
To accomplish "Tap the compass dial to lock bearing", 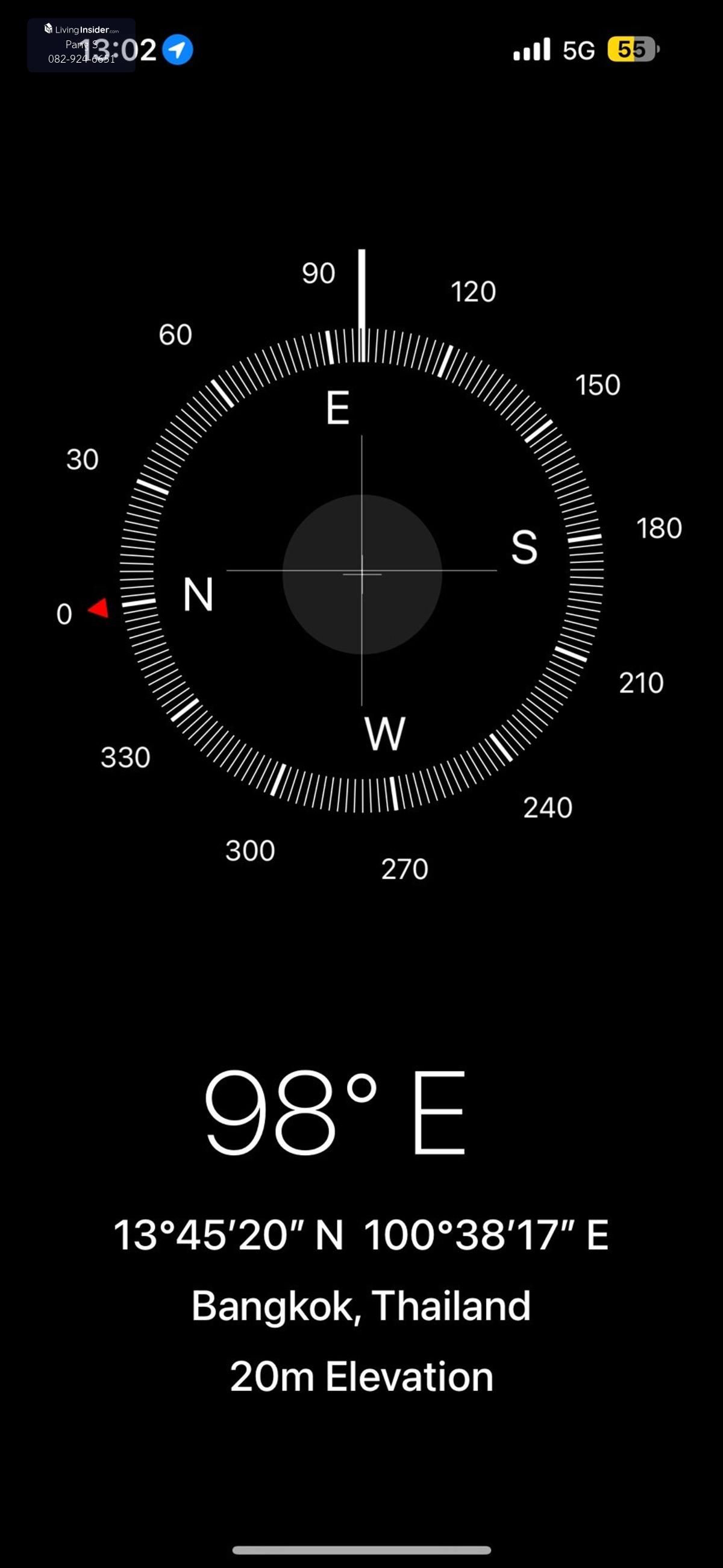I will (x=361, y=572).
